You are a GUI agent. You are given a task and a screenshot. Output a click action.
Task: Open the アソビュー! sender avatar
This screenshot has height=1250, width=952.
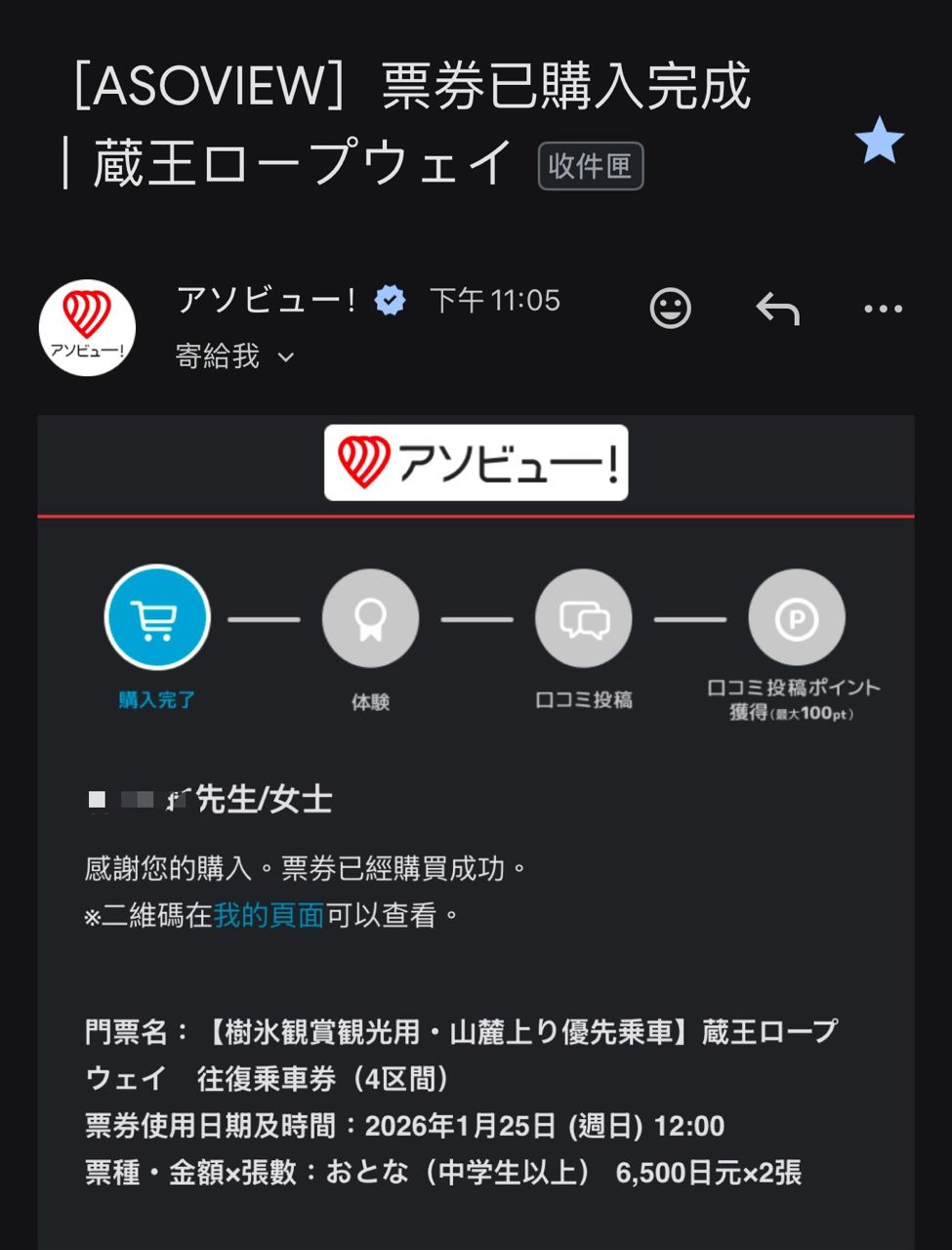pyautogui.click(x=87, y=328)
